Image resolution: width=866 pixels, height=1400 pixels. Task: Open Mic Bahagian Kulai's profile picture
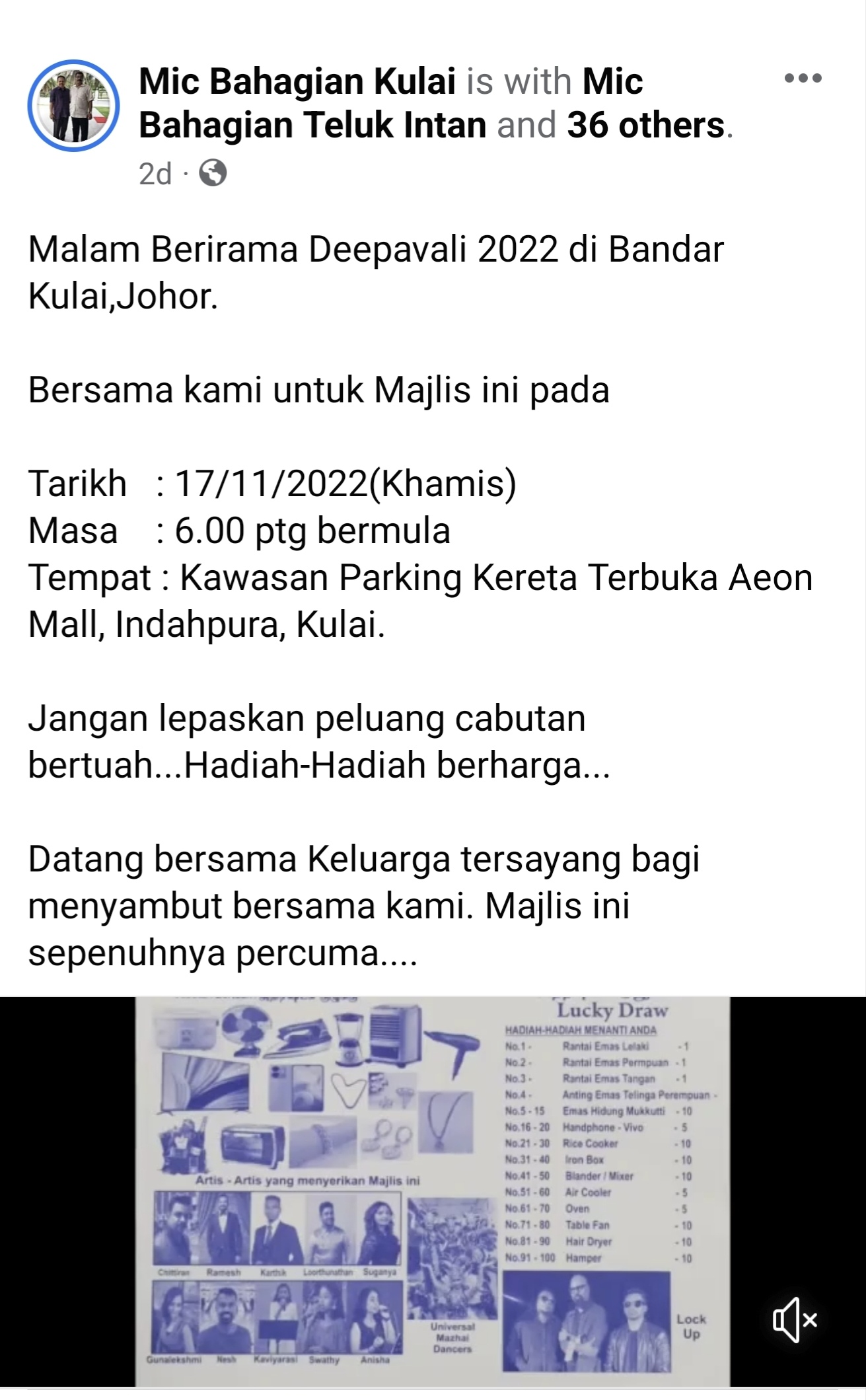point(73,106)
